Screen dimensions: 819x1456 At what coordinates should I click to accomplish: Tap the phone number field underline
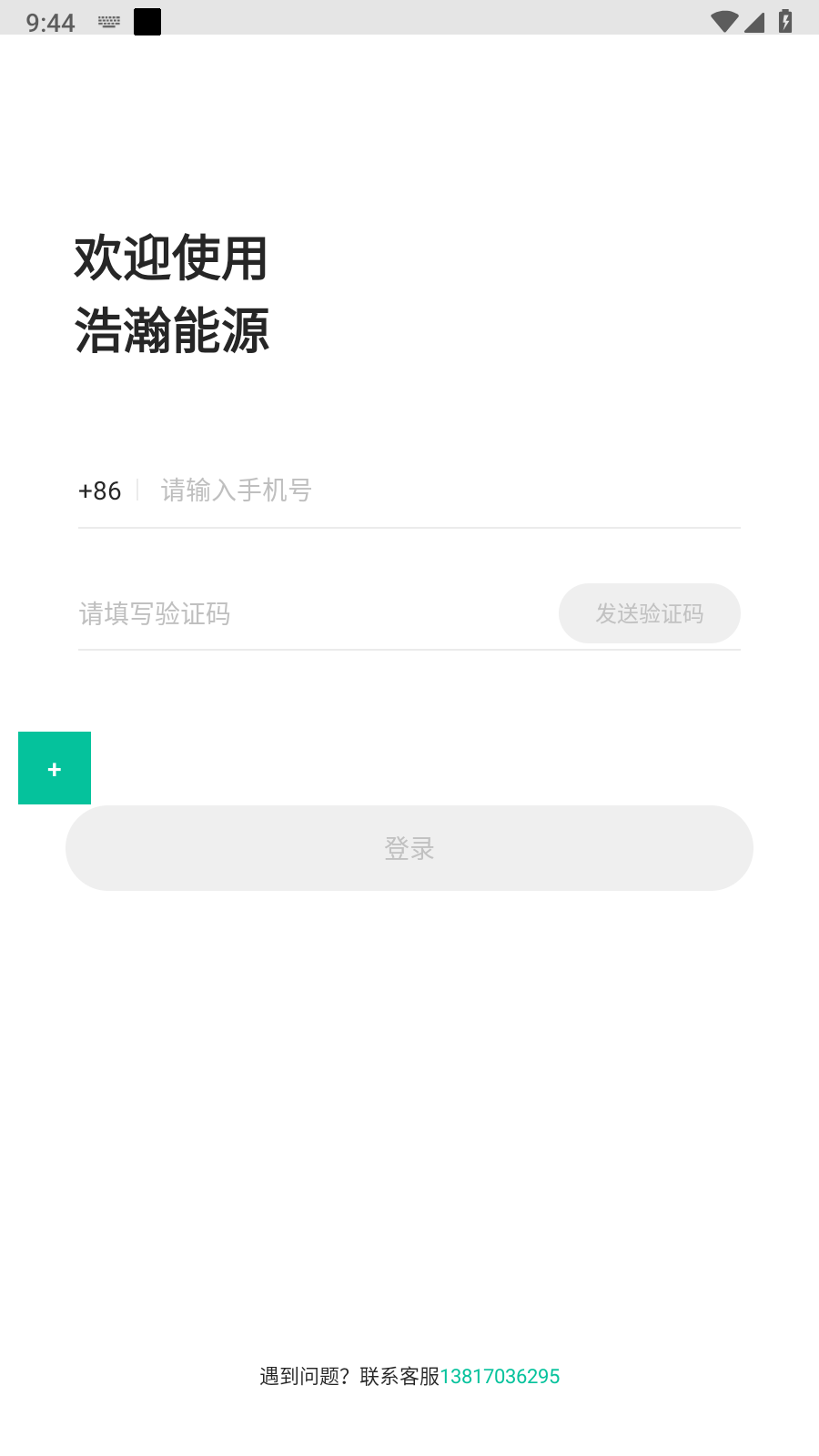pyautogui.click(x=409, y=526)
